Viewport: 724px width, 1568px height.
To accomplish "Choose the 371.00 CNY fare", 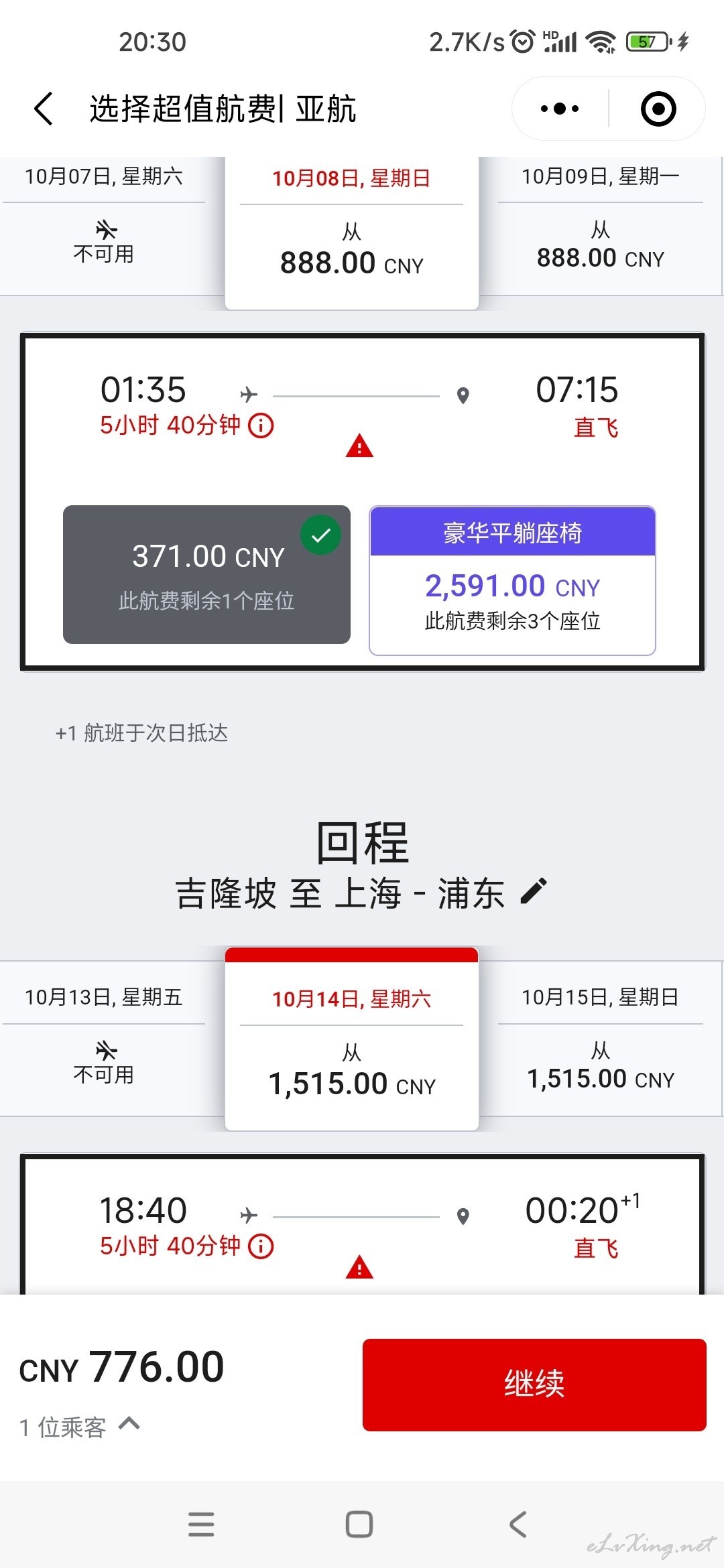I will (206, 574).
